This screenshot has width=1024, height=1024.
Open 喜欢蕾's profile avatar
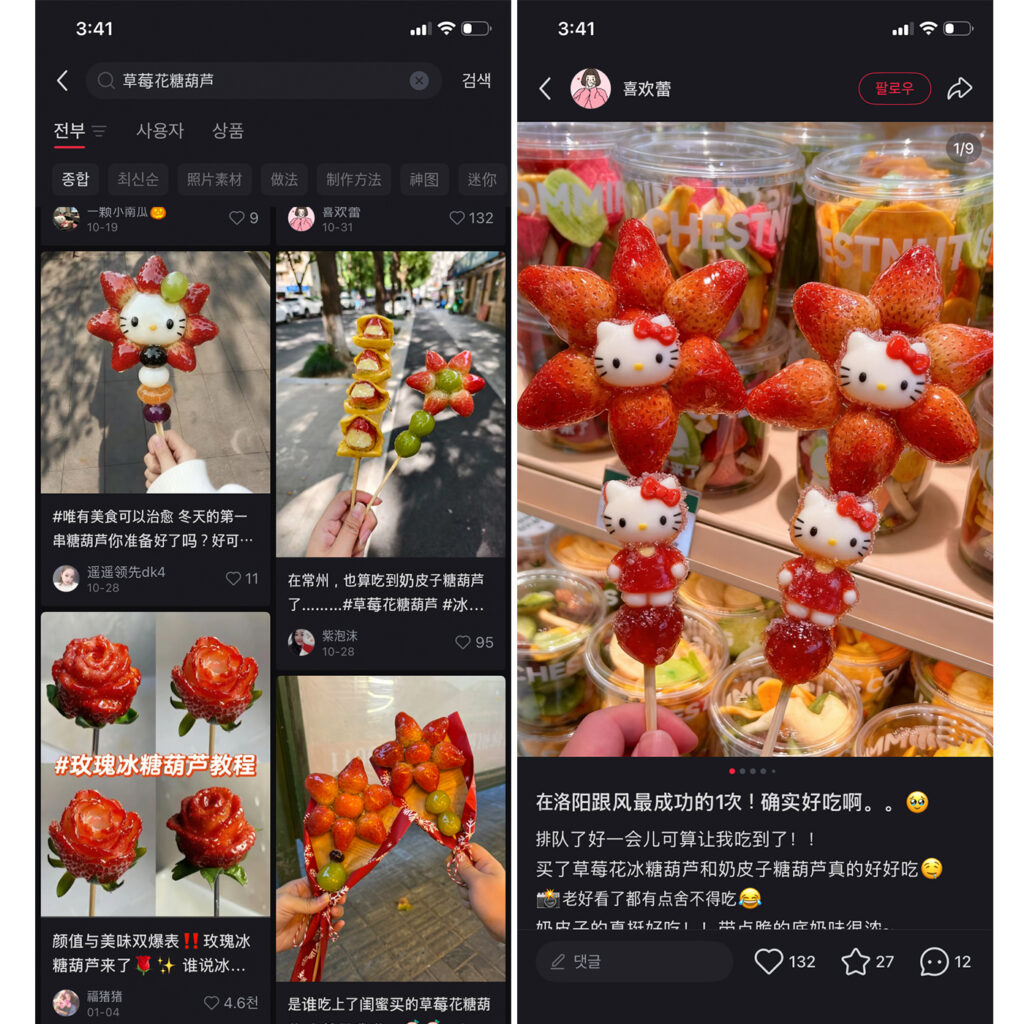[x=590, y=88]
